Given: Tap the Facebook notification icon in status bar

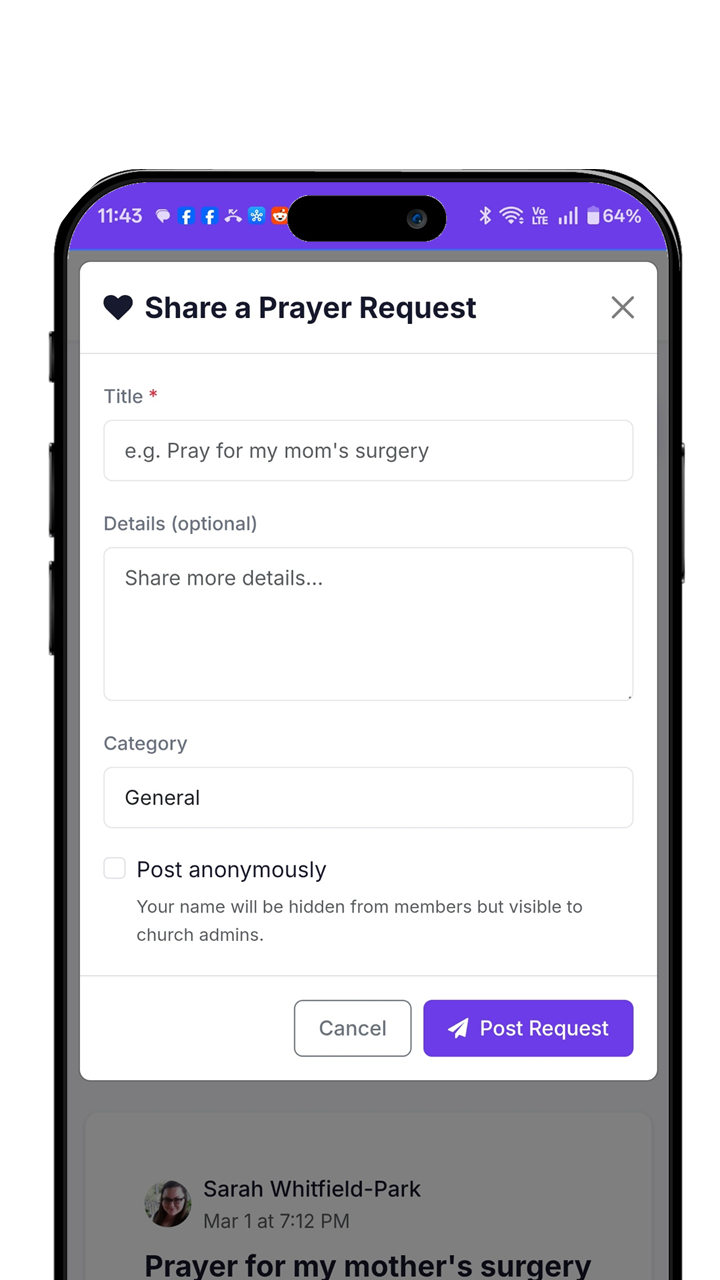Looking at the screenshot, I should (x=186, y=216).
